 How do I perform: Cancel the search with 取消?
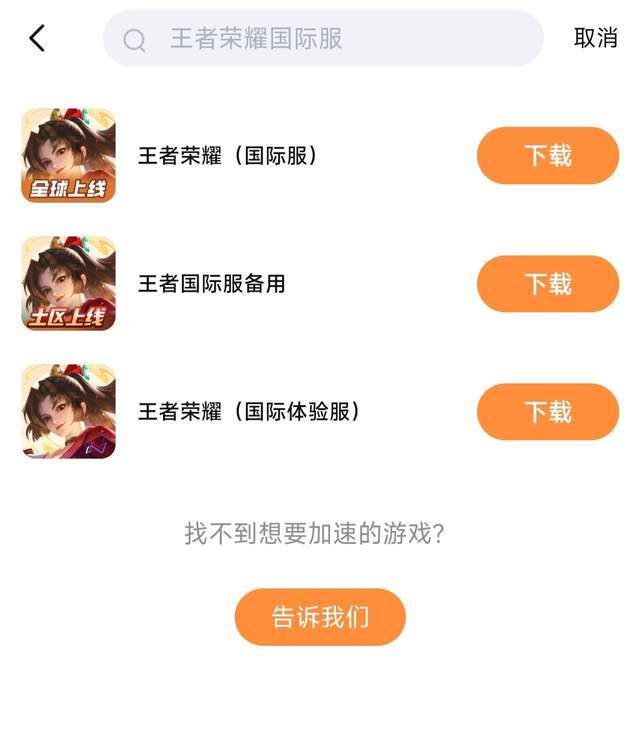pyautogui.click(x=595, y=39)
